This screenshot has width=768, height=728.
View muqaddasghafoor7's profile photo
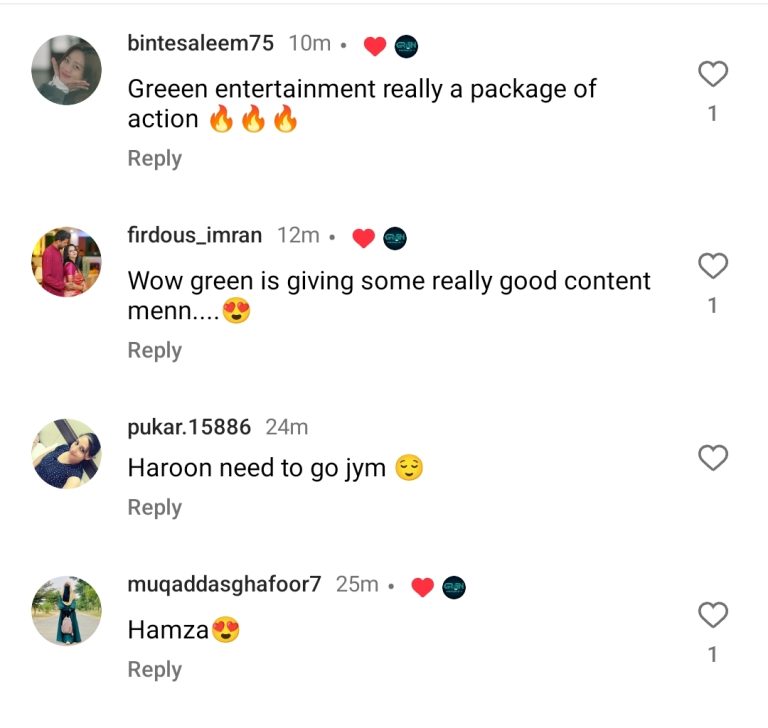(67, 611)
